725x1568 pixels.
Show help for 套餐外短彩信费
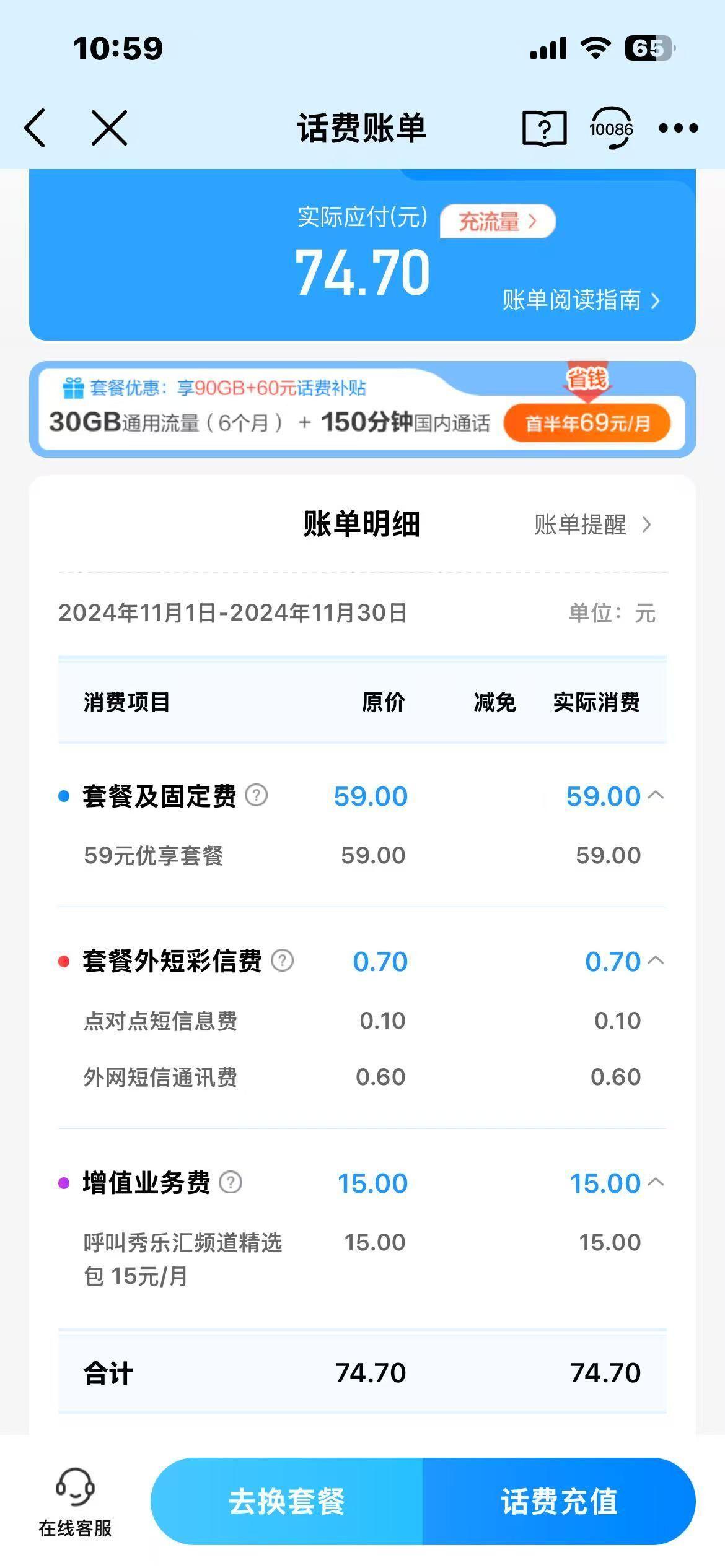[283, 960]
